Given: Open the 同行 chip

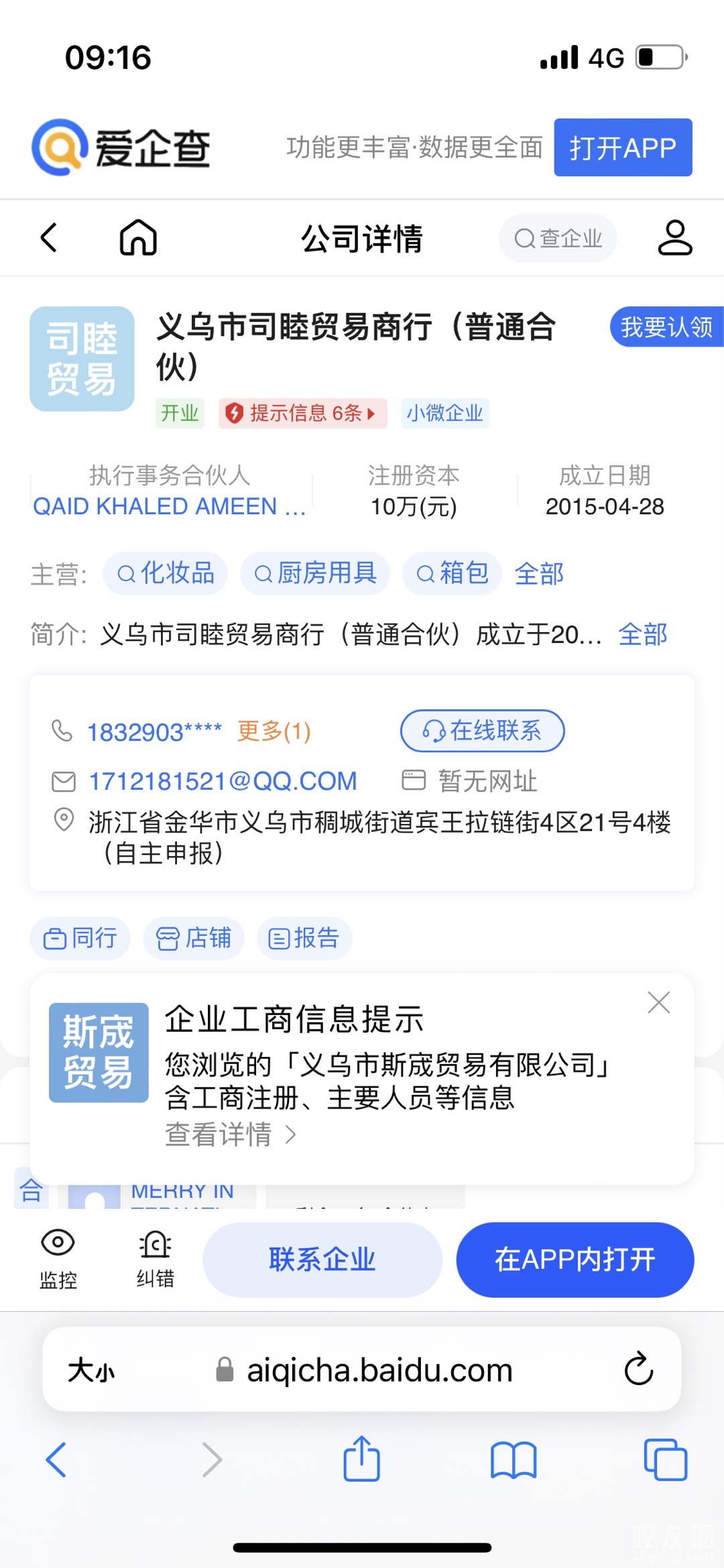Looking at the screenshot, I should [80, 938].
